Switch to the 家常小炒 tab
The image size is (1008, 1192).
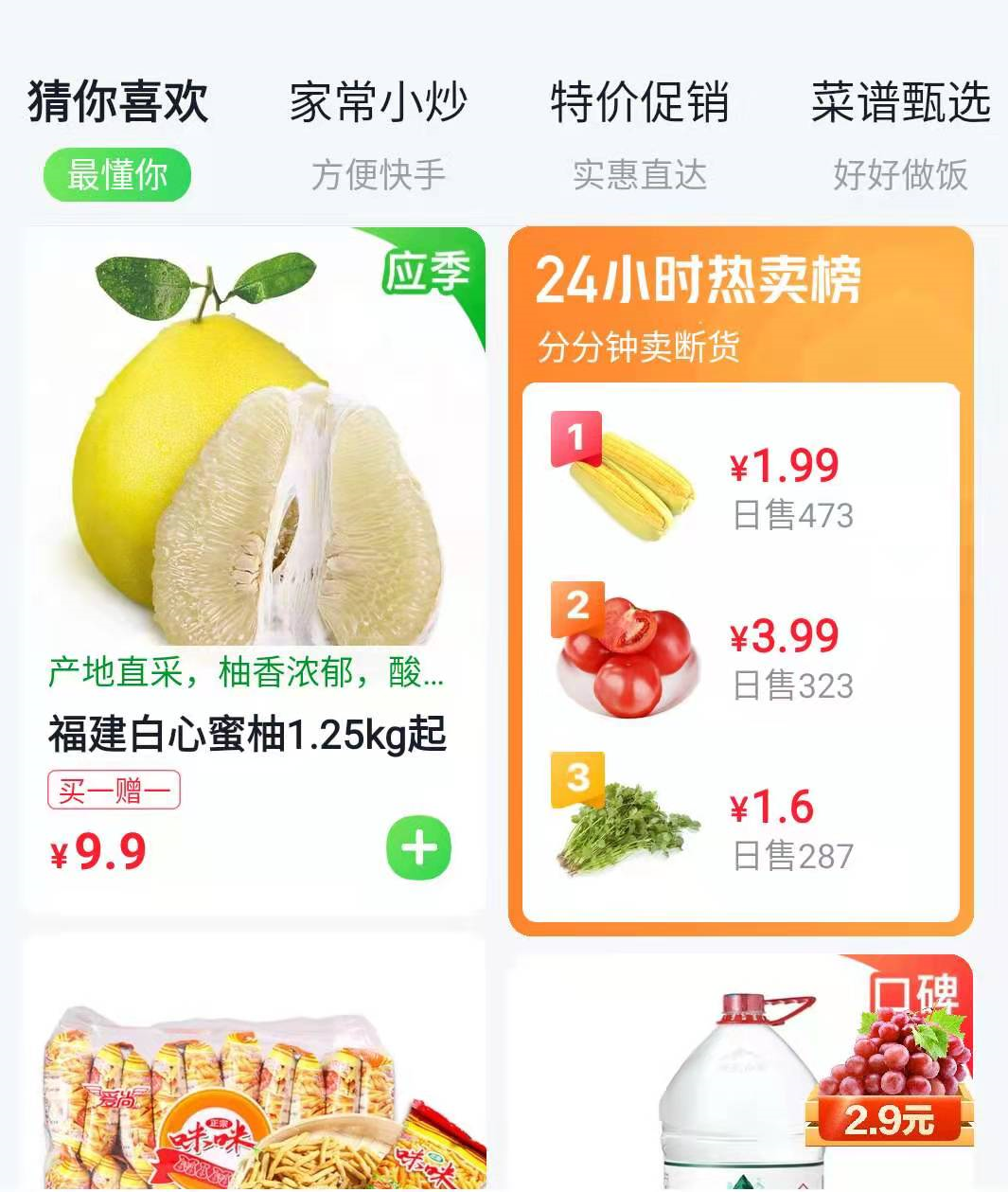377,102
